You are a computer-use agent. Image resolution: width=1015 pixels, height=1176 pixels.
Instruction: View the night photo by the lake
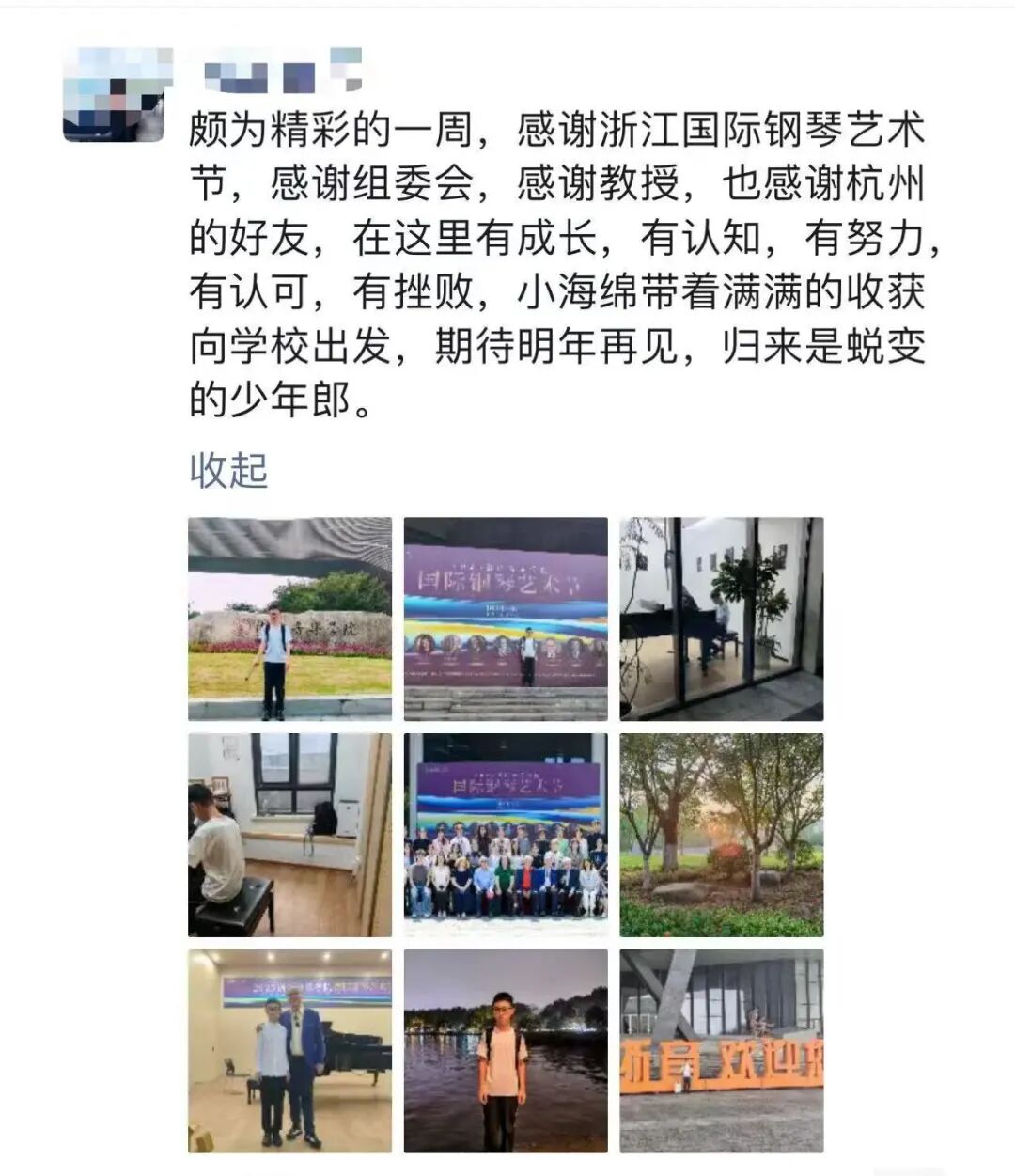pyautogui.click(x=506, y=1050)
